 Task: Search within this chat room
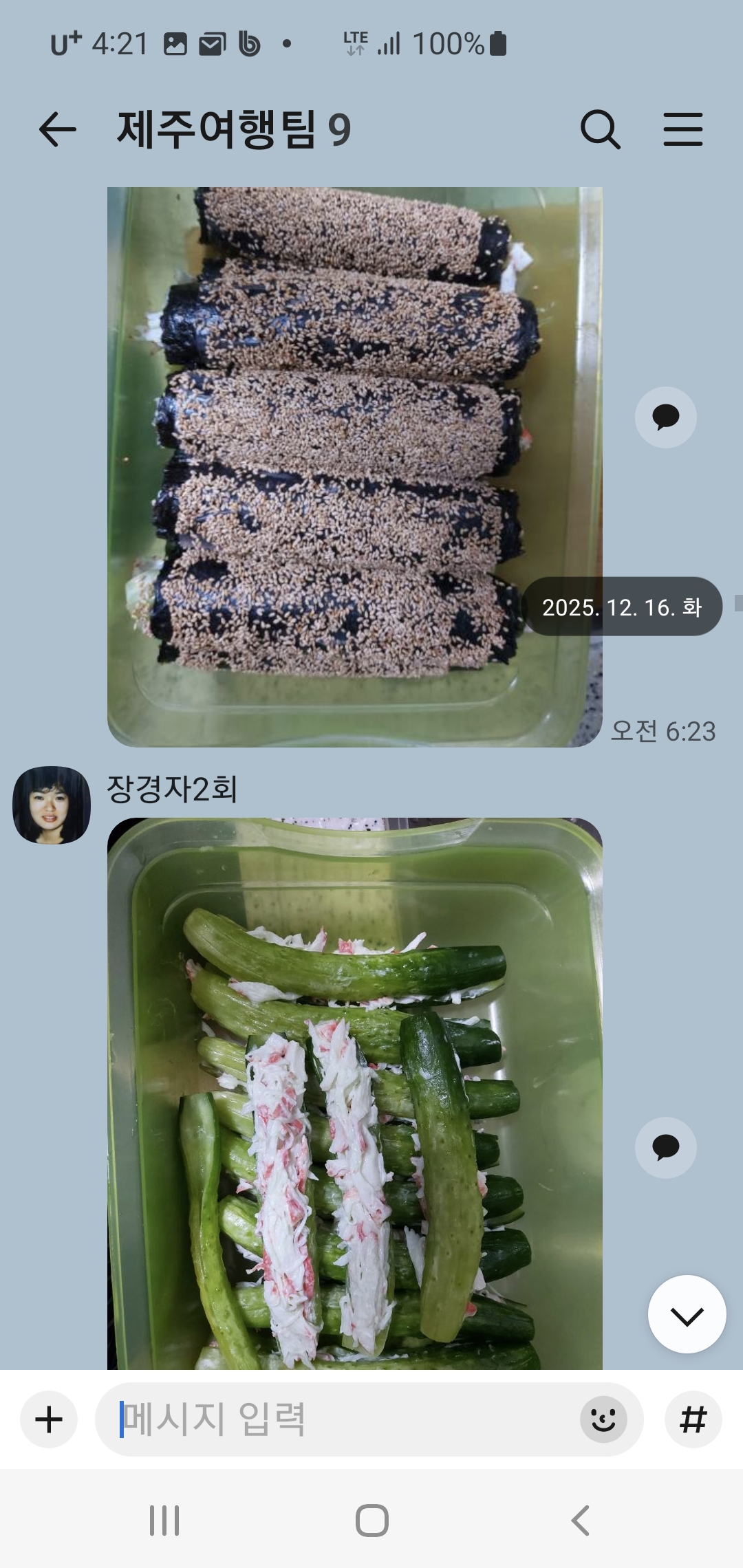pyautogui.click(x=600, y=130)
